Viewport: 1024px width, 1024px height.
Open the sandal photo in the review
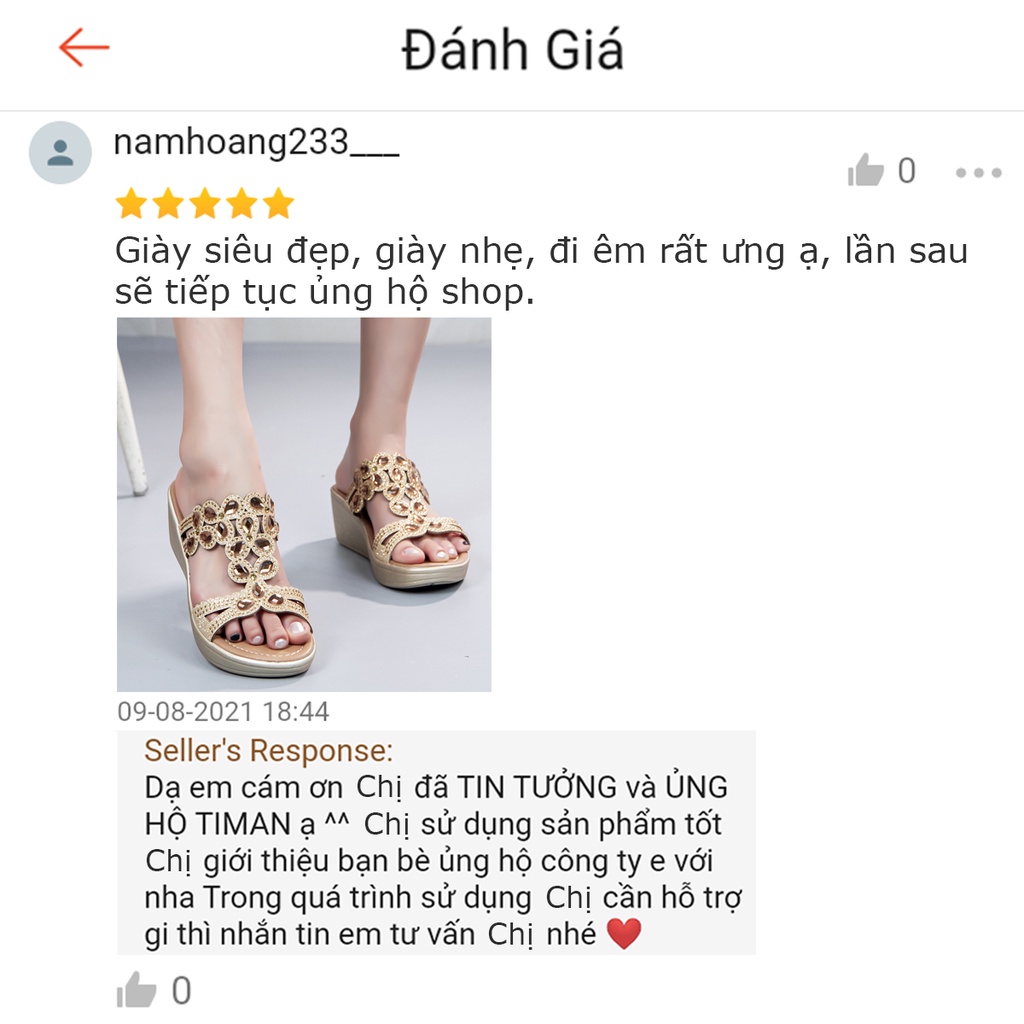tap(303, 504)
